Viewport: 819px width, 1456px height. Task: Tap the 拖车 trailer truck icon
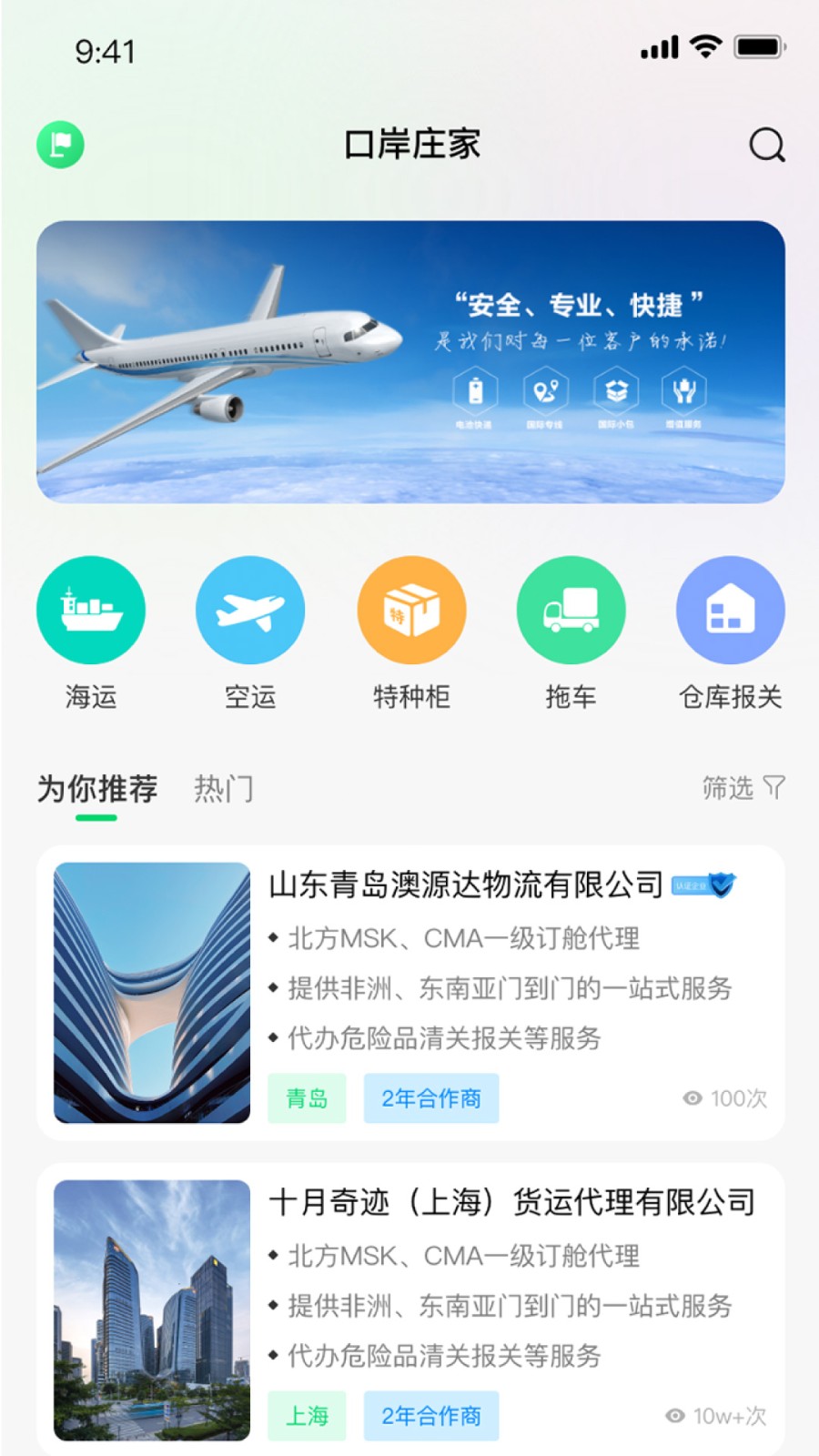[x=571, y=610]
